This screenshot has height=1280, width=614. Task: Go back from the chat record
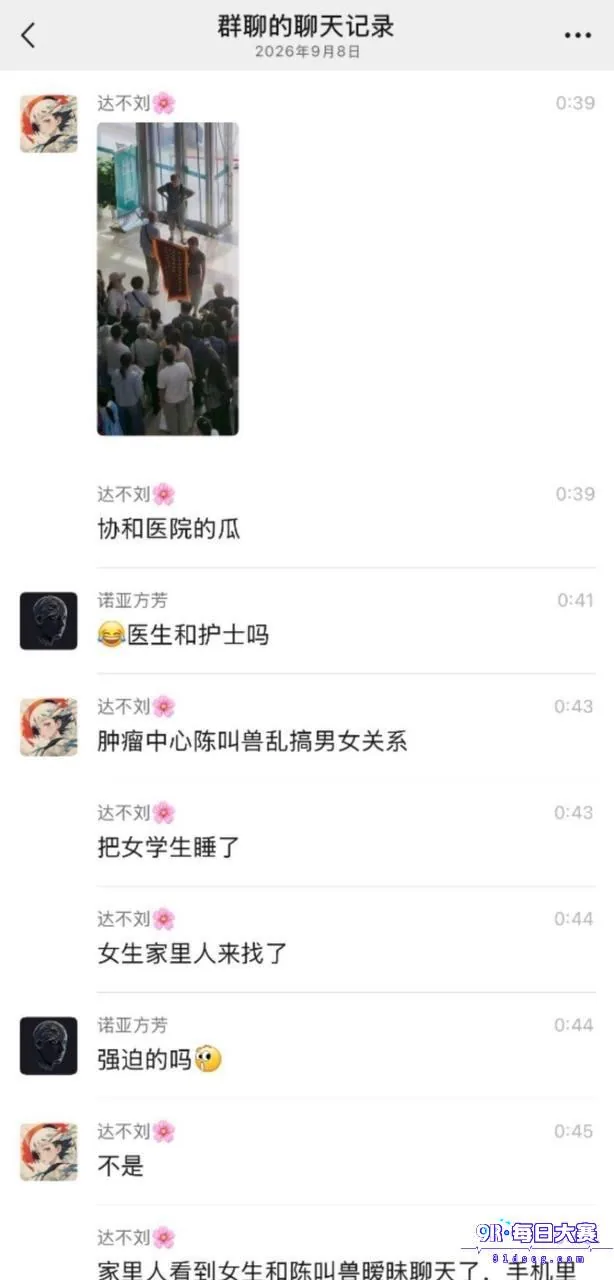coord(28,36)
